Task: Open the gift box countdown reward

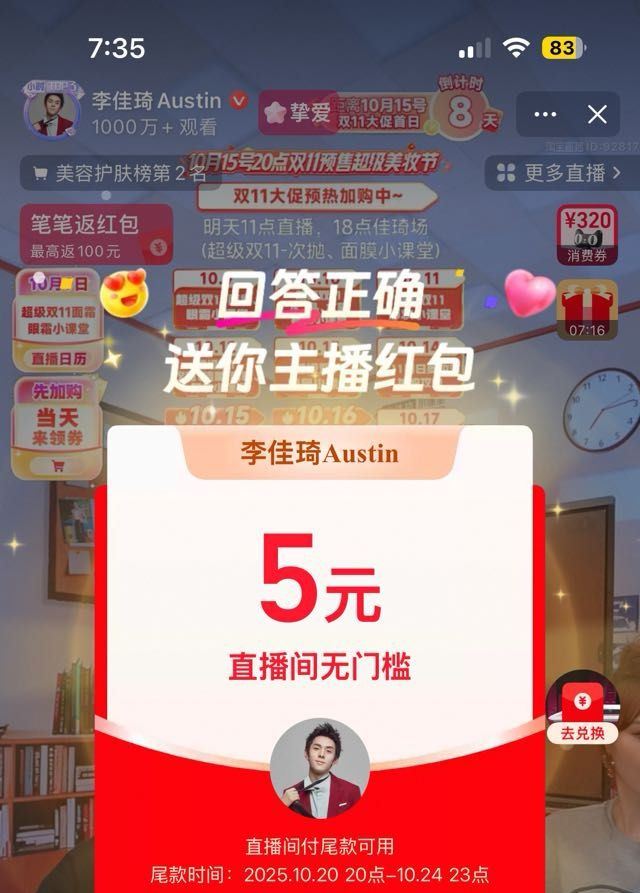Action: pos(587,310)
